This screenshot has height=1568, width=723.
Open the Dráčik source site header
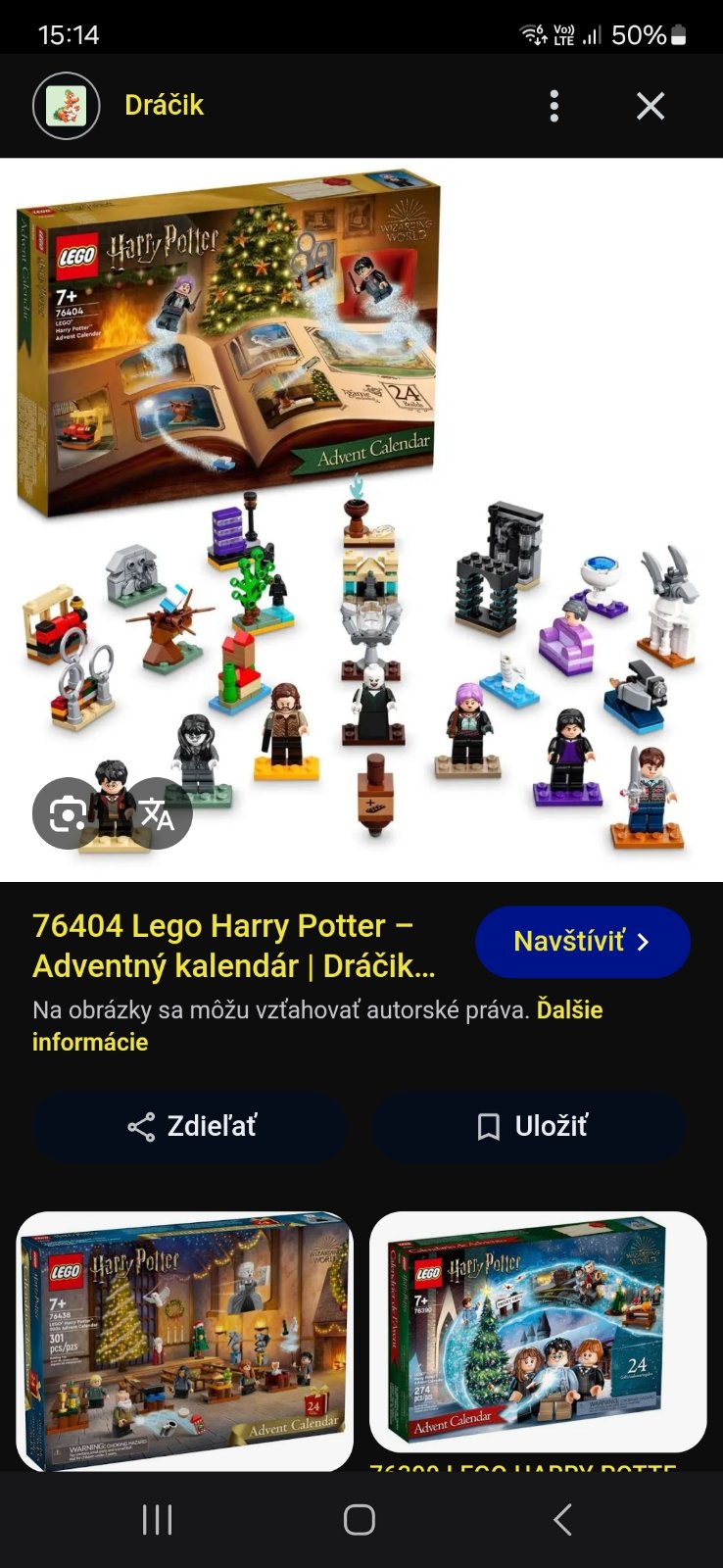click(x=164, y=106)
